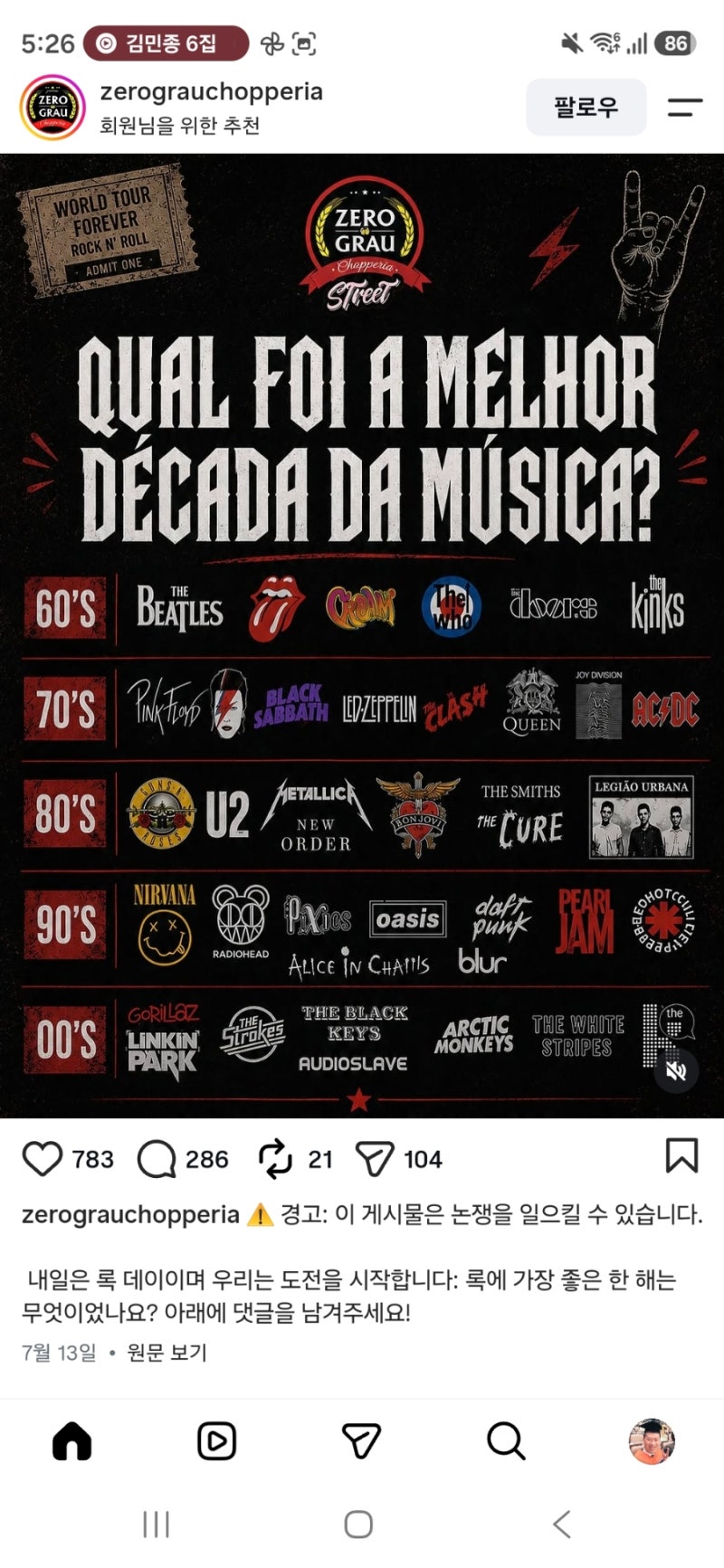Switch to the Reels tab
Image resolution: width=724 pixels, height=1568 pixels.
pos(217,1440)
